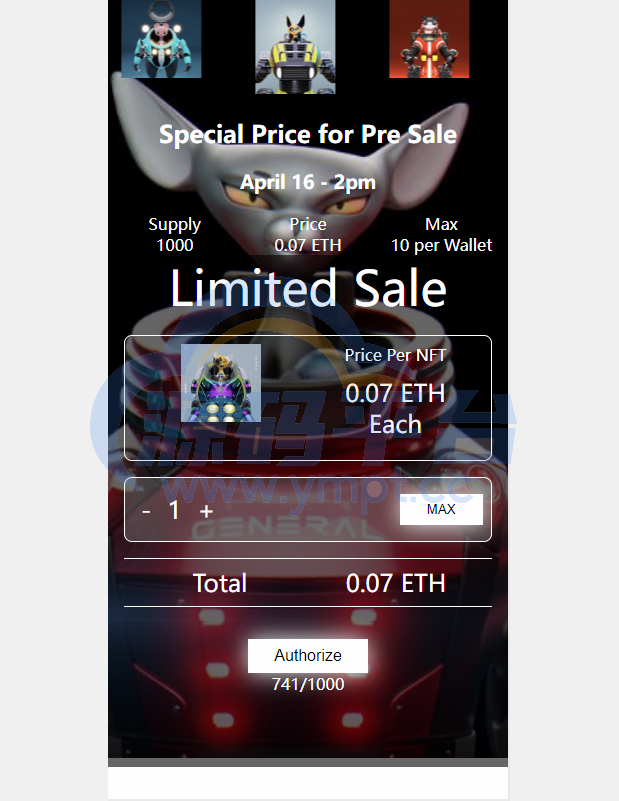Increase the NFT quantity with plus
Image resolution: width=619 pixels, height=801 pixels.
click(x=206, y=511)
